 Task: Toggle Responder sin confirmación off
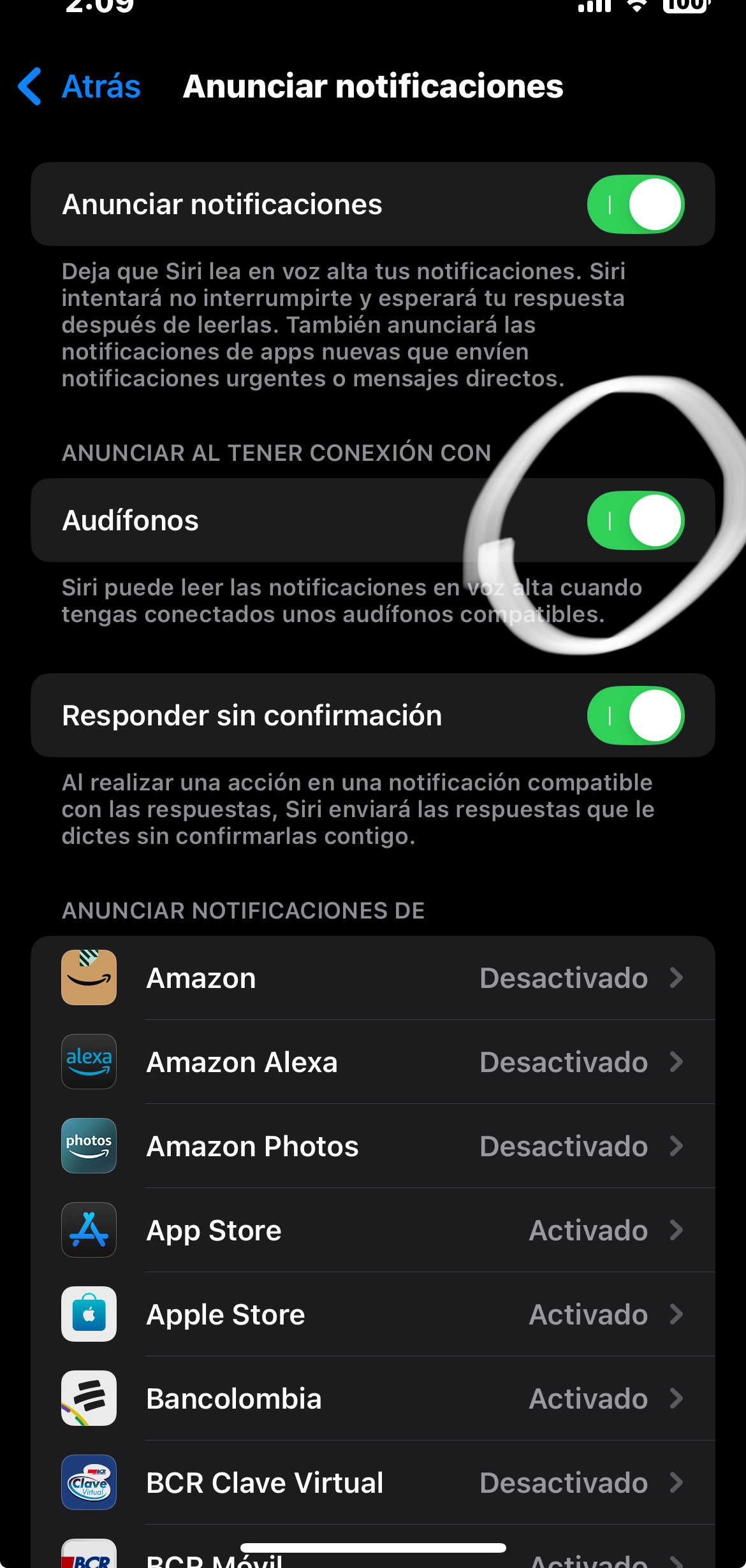[x=635, y=716]
